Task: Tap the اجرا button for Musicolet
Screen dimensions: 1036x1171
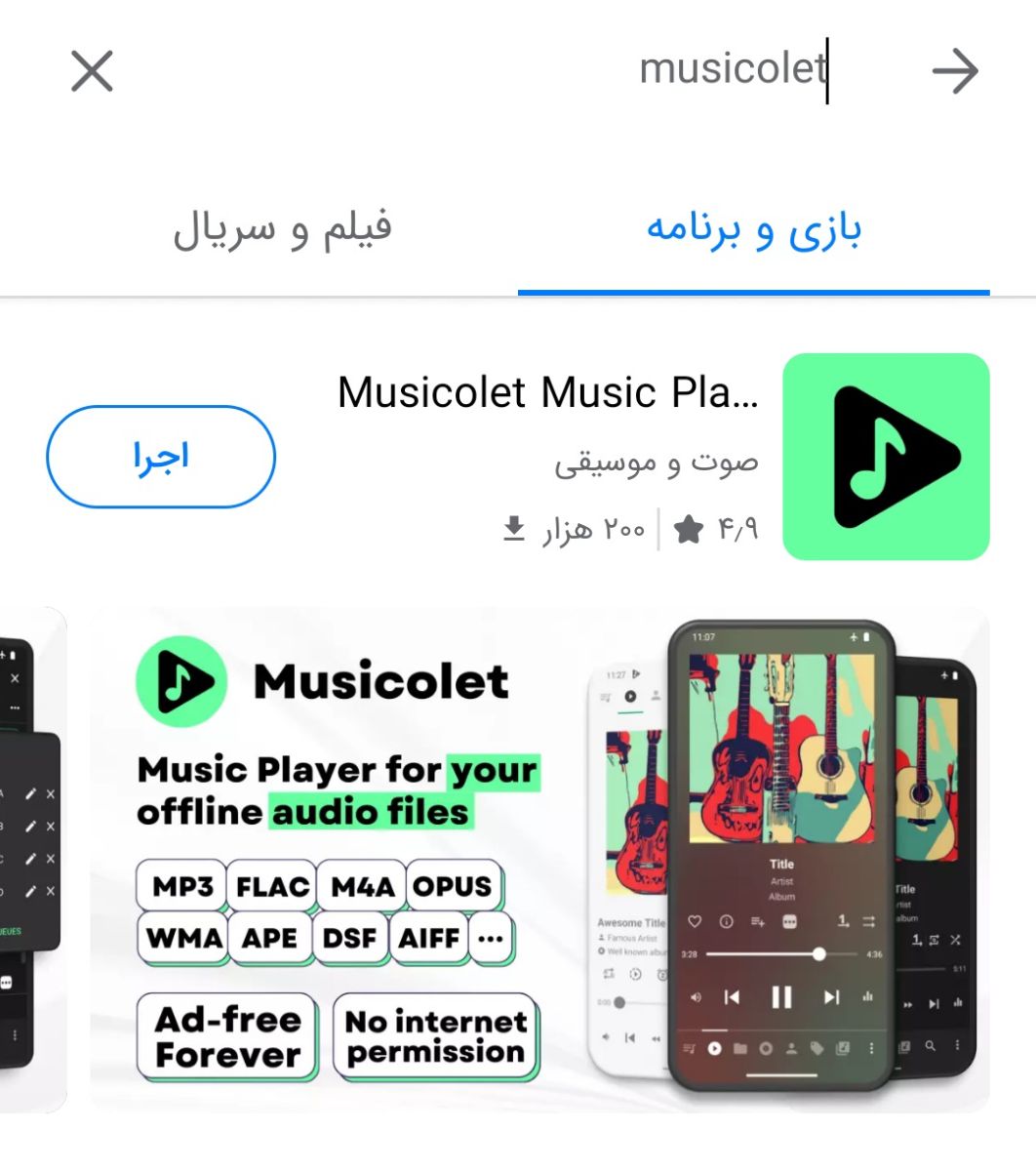Action: 161,457
